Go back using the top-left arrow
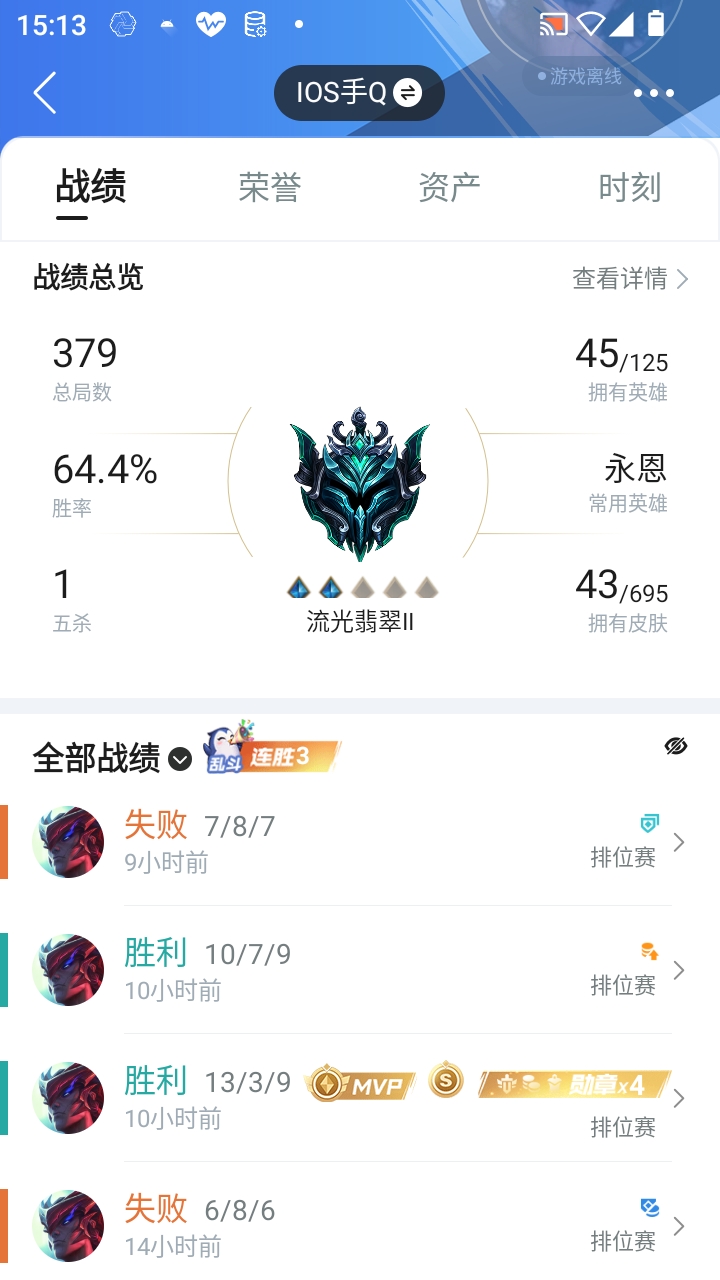Viewport: 720px width, 1280px height. [x=44, y=93]
